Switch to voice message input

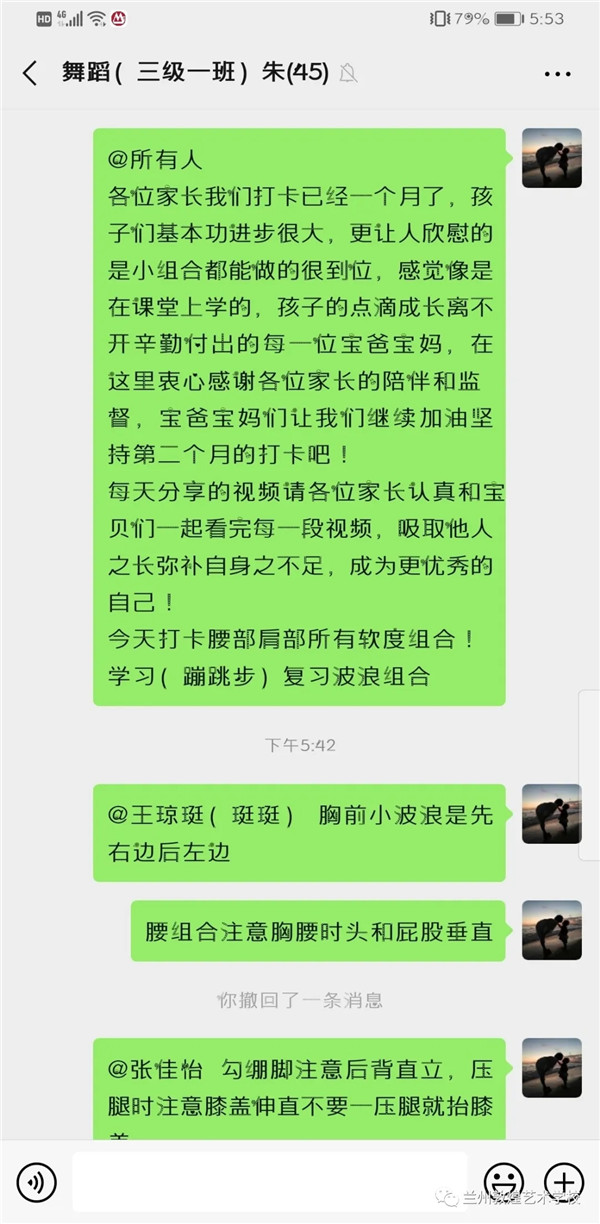[36, 1182]
